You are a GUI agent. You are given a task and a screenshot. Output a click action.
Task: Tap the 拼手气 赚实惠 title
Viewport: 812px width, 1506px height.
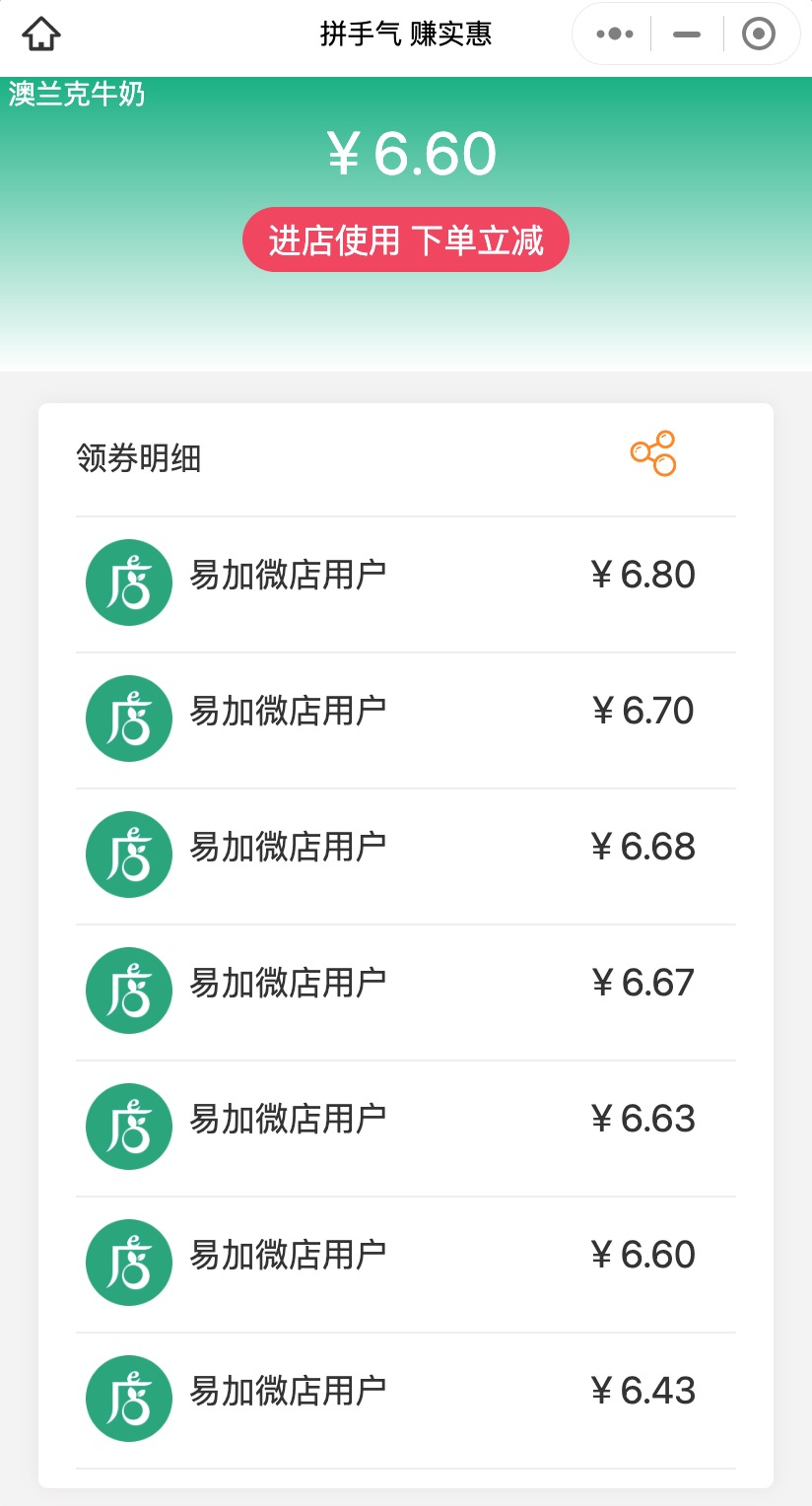pos(406,33)
